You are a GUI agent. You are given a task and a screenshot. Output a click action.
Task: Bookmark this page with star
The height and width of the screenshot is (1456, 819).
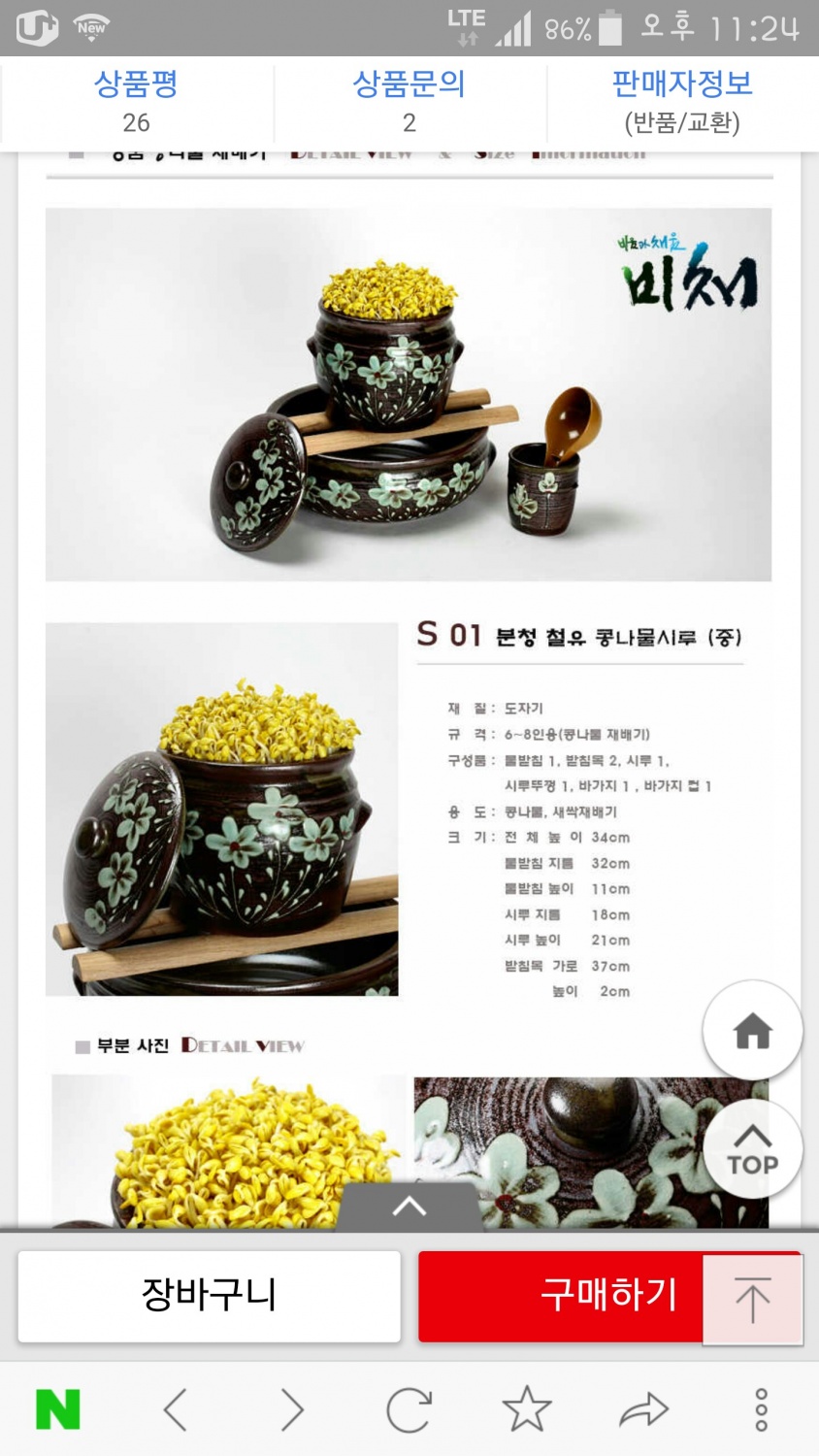[x=526, y=1409]
